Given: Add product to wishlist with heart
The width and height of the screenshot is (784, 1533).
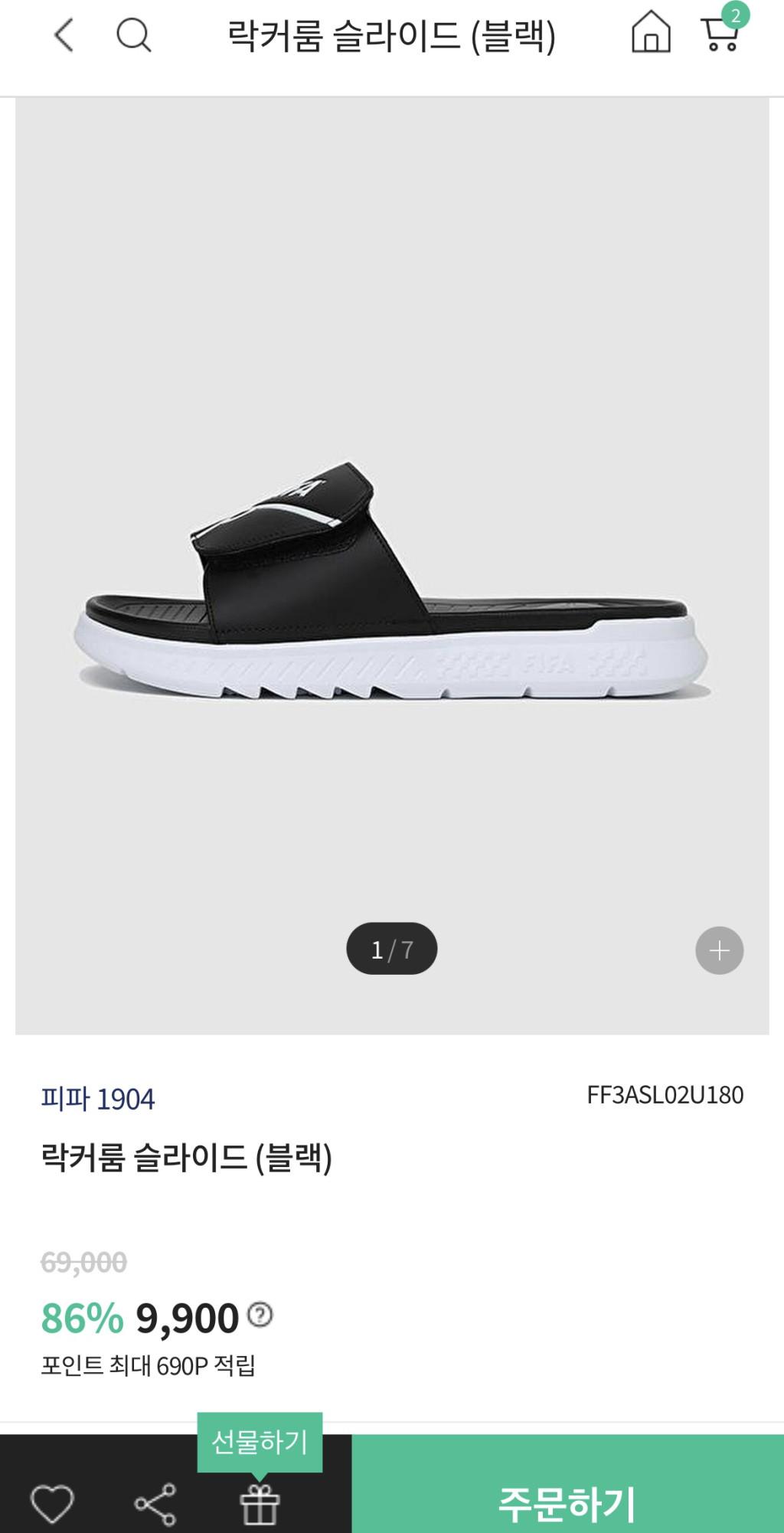Looking at the screenshot, I should pyautogui.click(x=52, y=1502).
